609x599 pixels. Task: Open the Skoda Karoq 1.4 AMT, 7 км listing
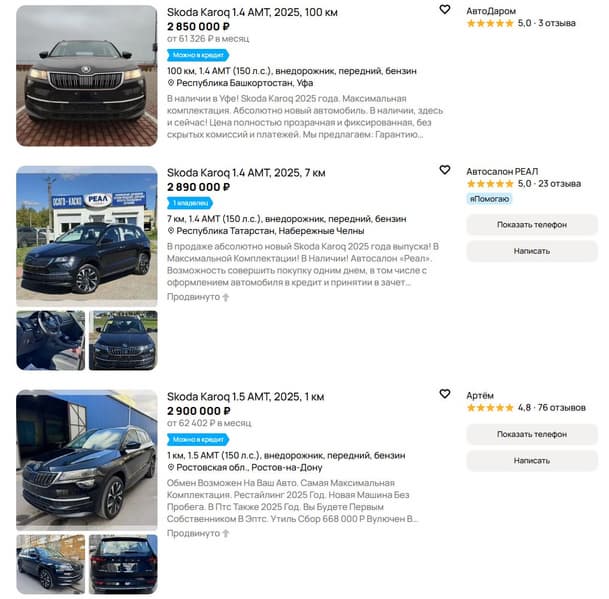pyautogui.click(x=246, y=173)
